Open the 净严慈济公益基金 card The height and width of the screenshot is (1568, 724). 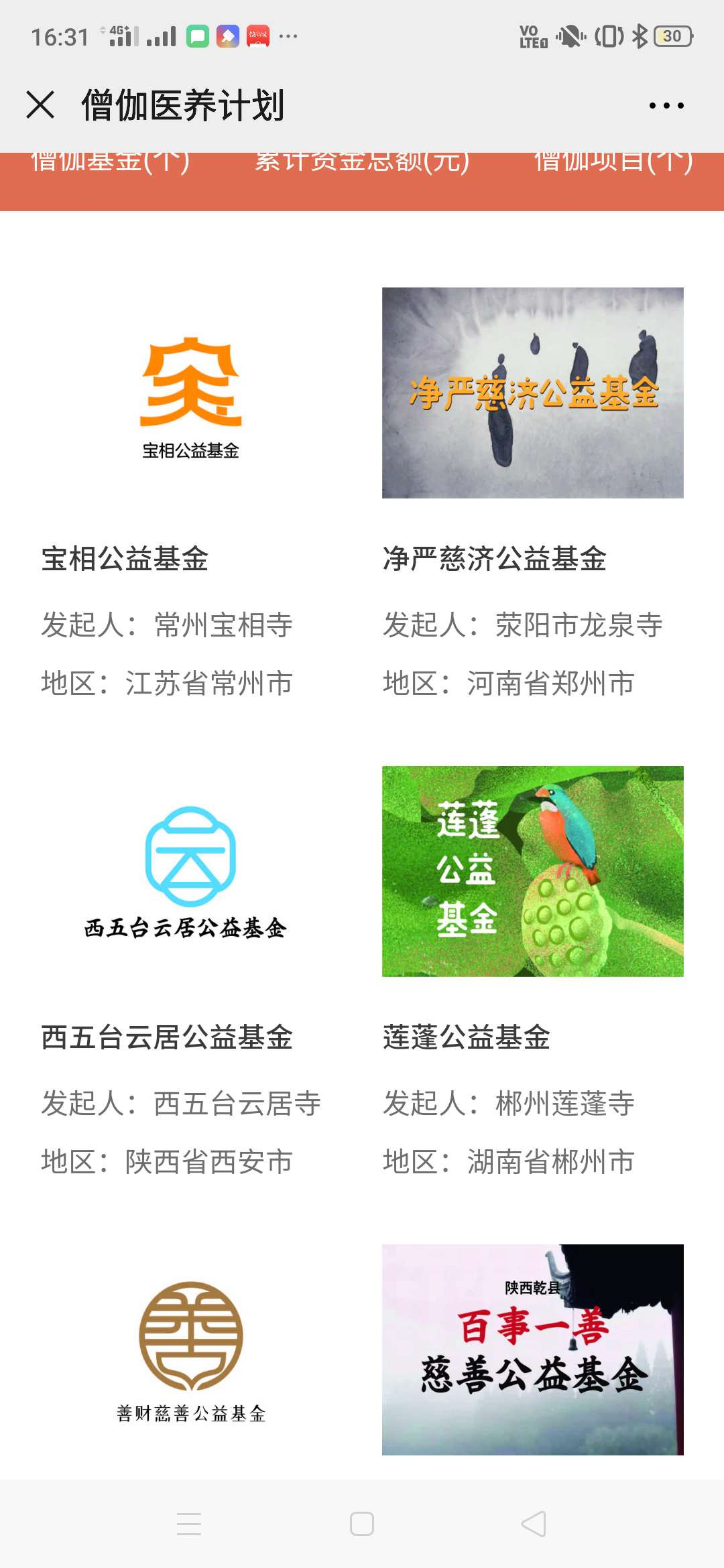[x=533, y=493]
